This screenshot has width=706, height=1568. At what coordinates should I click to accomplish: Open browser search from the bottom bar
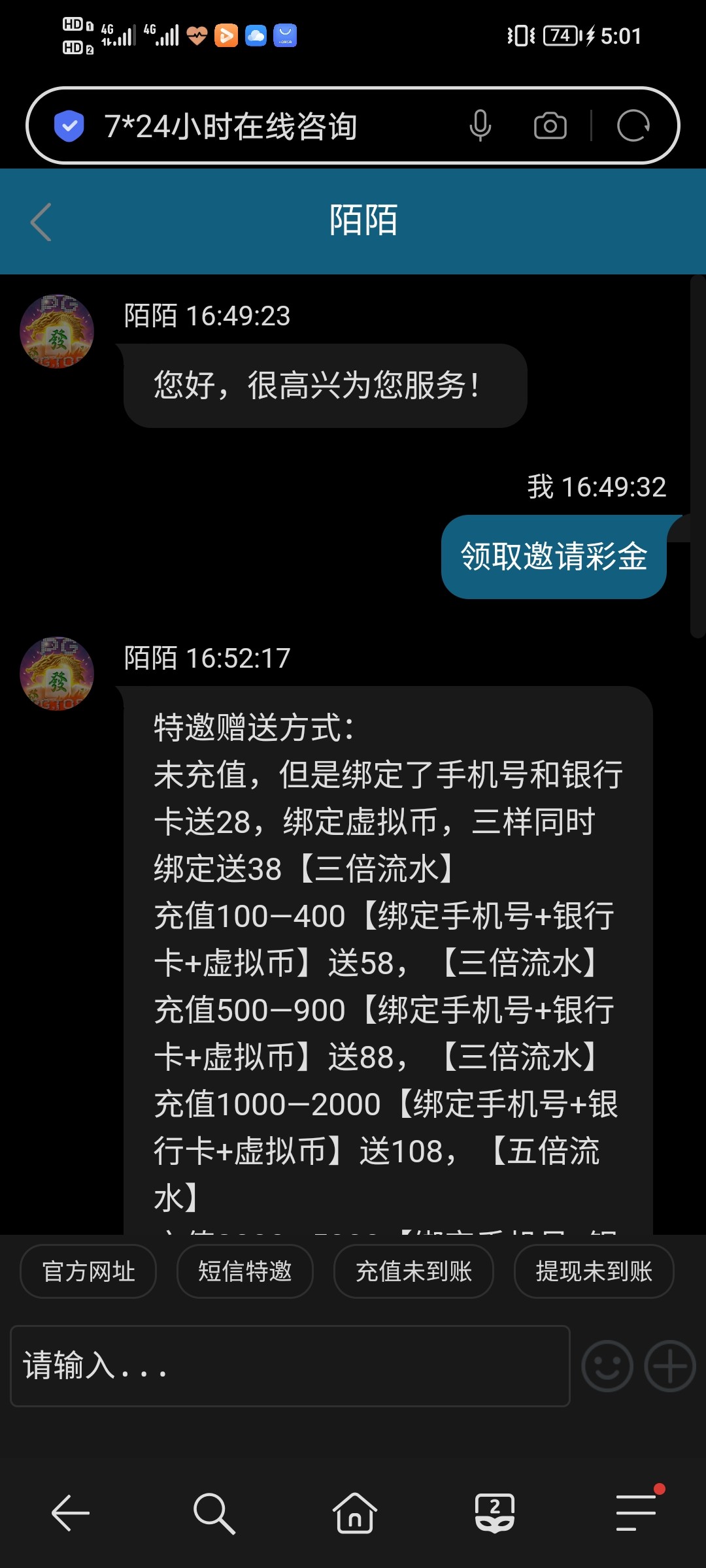tap(213, 1512)
